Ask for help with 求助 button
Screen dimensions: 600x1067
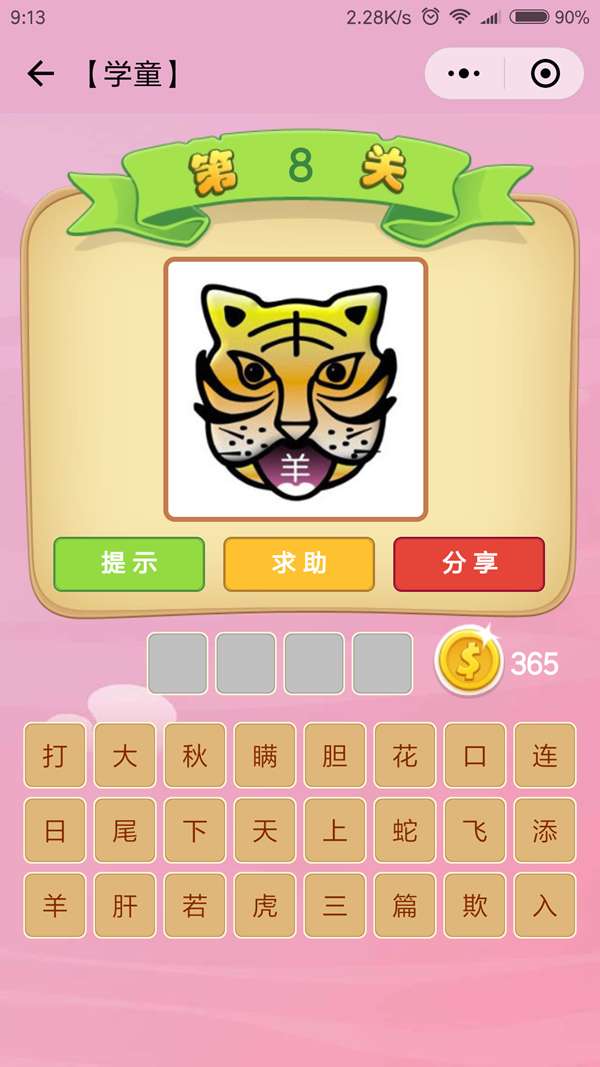click(x=299, y=564)
